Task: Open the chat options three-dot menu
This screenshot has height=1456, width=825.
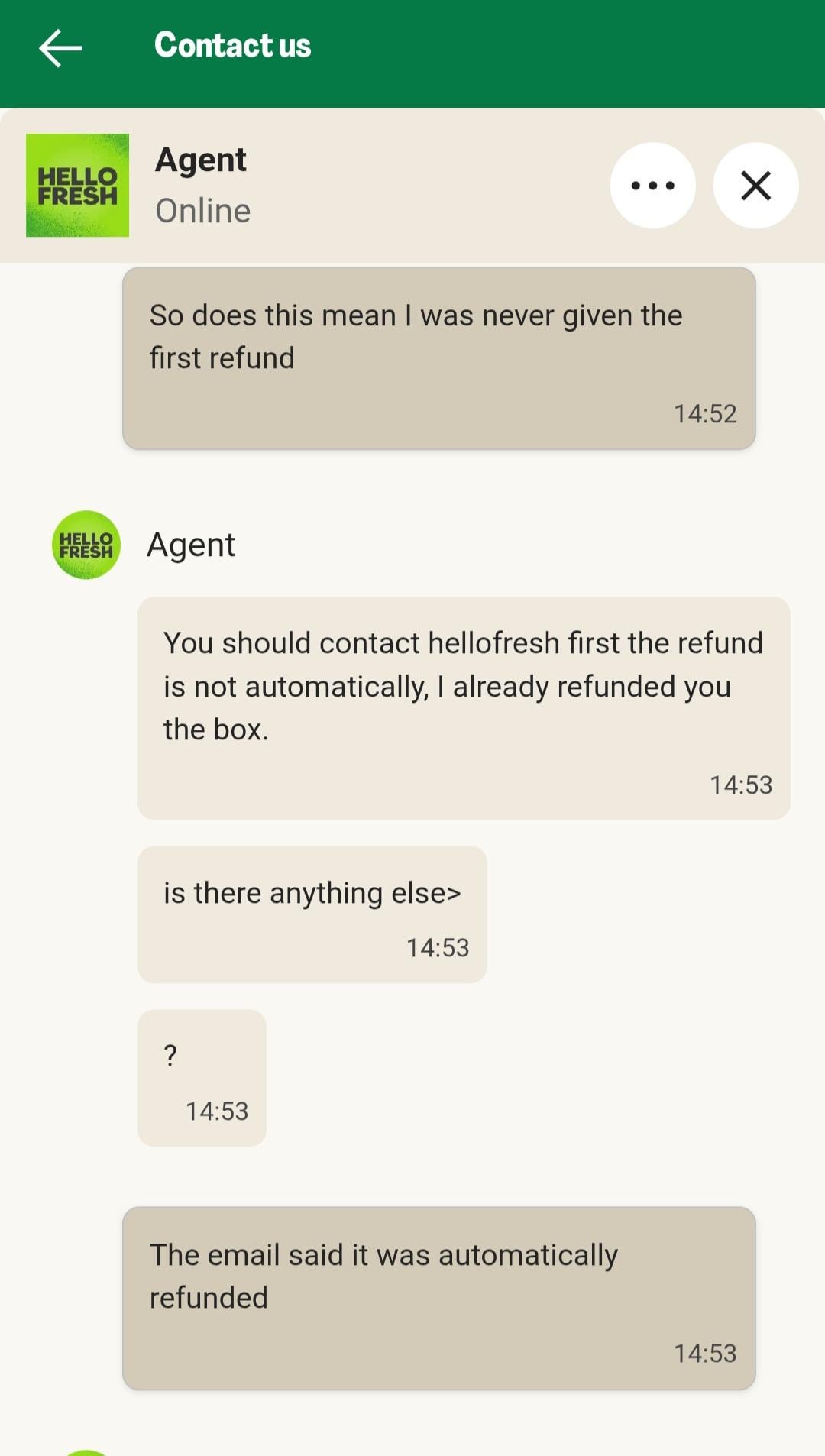Action: pyautogui.click(x=652, y=186)
